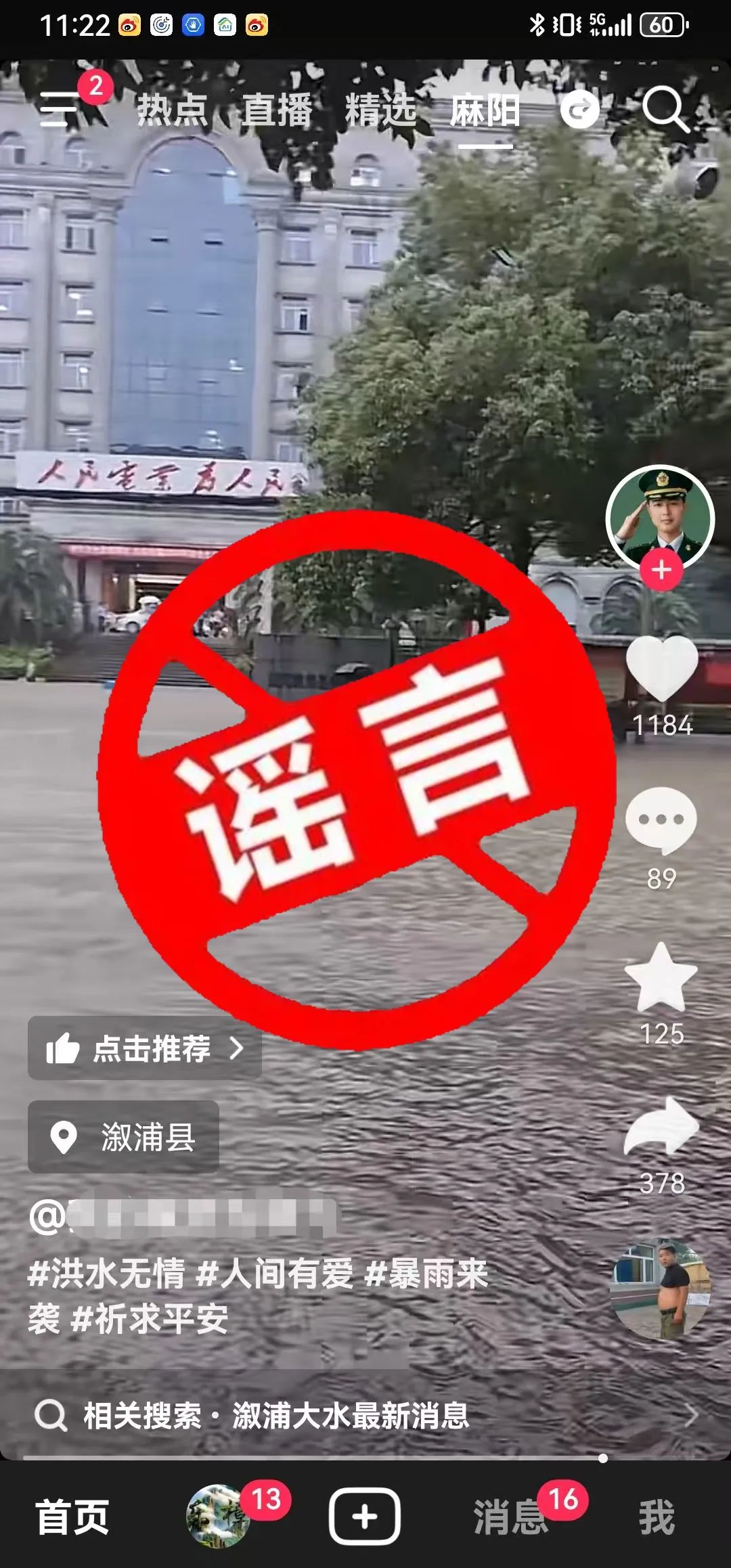Tap the 点击推荐 button
The width and height of the screenshot is (731, 1568).
click(145, 1048)
